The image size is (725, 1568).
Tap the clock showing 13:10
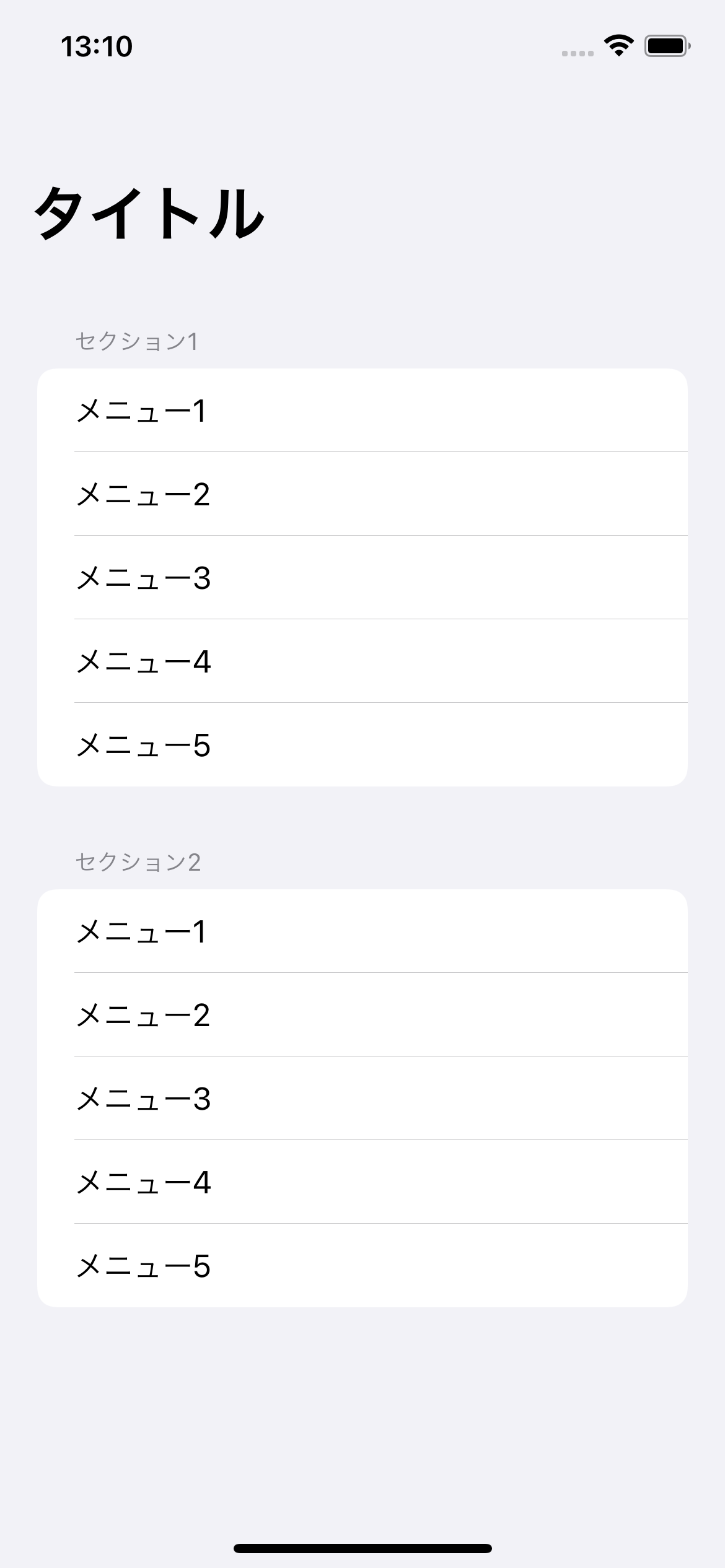pyautogui.click(x=97, y=45)
